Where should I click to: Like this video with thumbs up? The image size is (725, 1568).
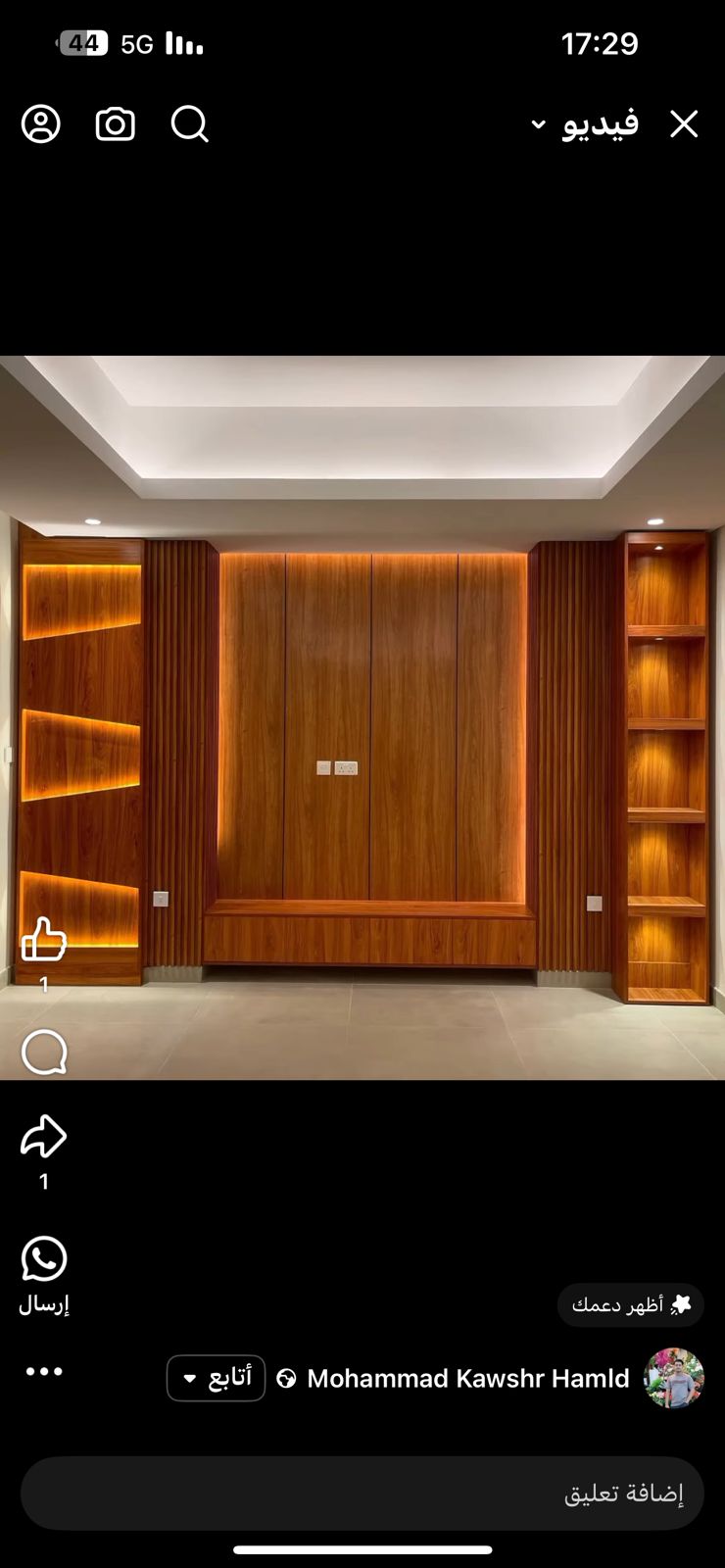click(x=44, y=940)
